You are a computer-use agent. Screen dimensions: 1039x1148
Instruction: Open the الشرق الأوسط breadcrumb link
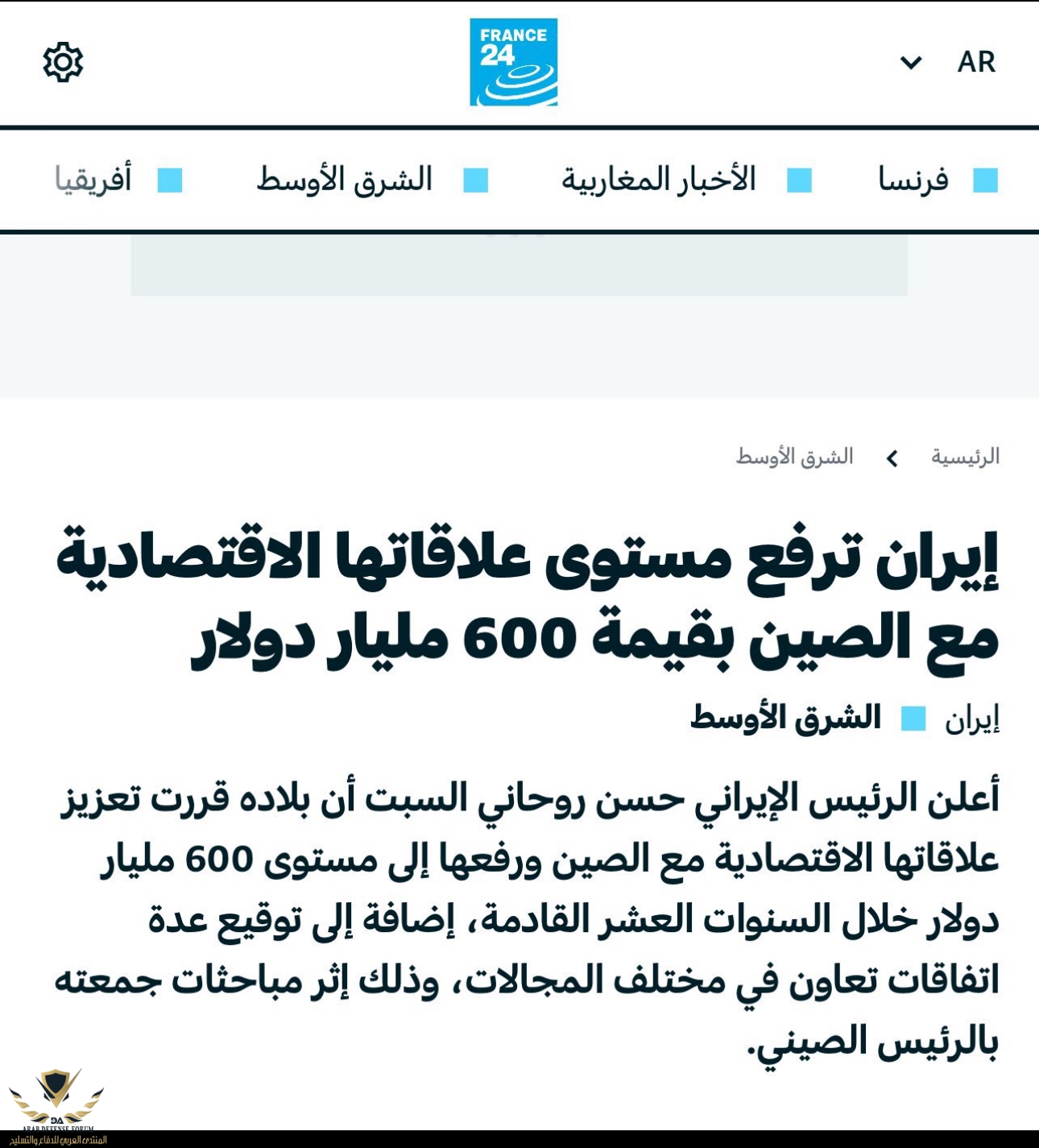pos(794,457)
